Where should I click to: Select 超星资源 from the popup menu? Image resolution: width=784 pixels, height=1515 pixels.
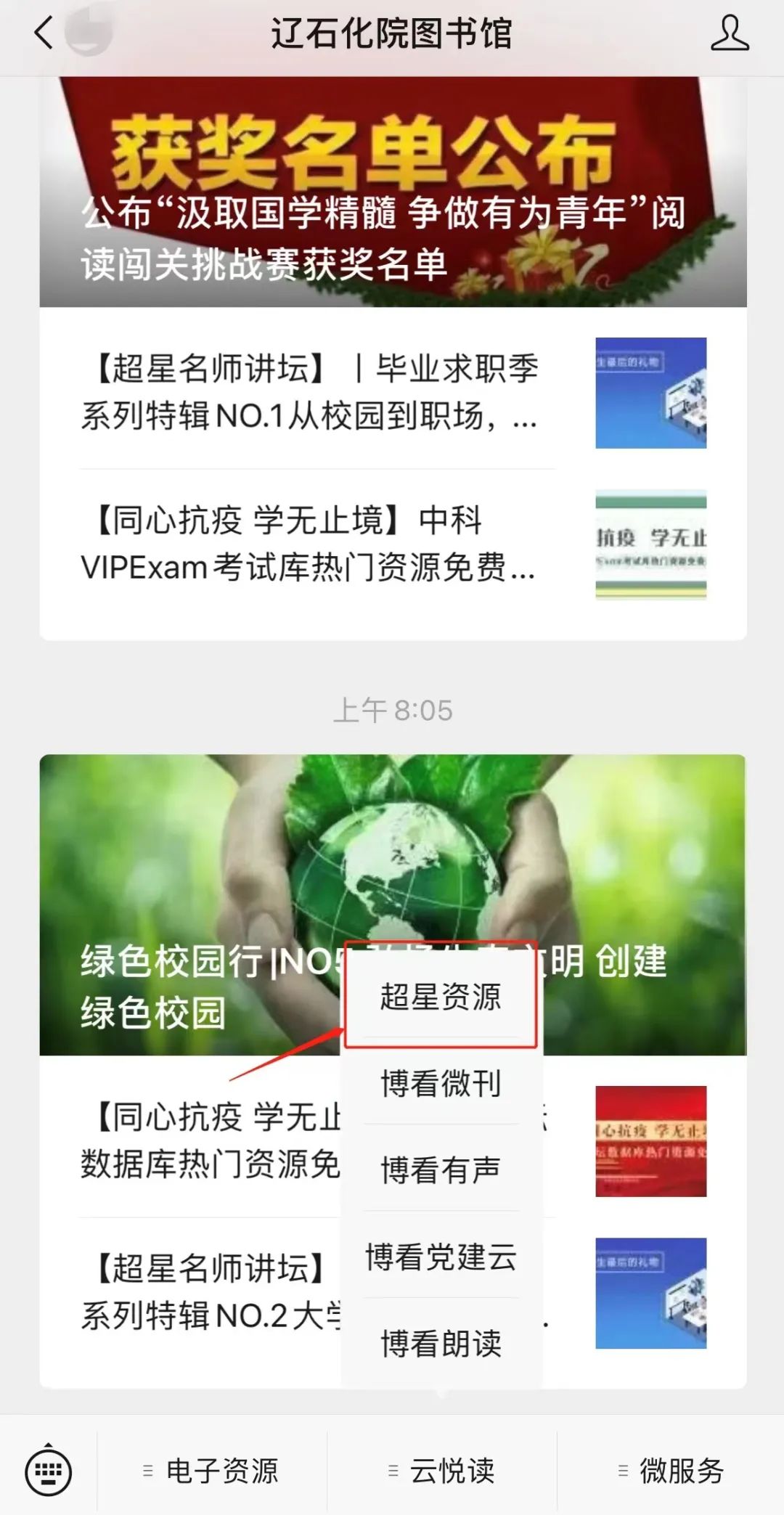click(x=441, y=996)
